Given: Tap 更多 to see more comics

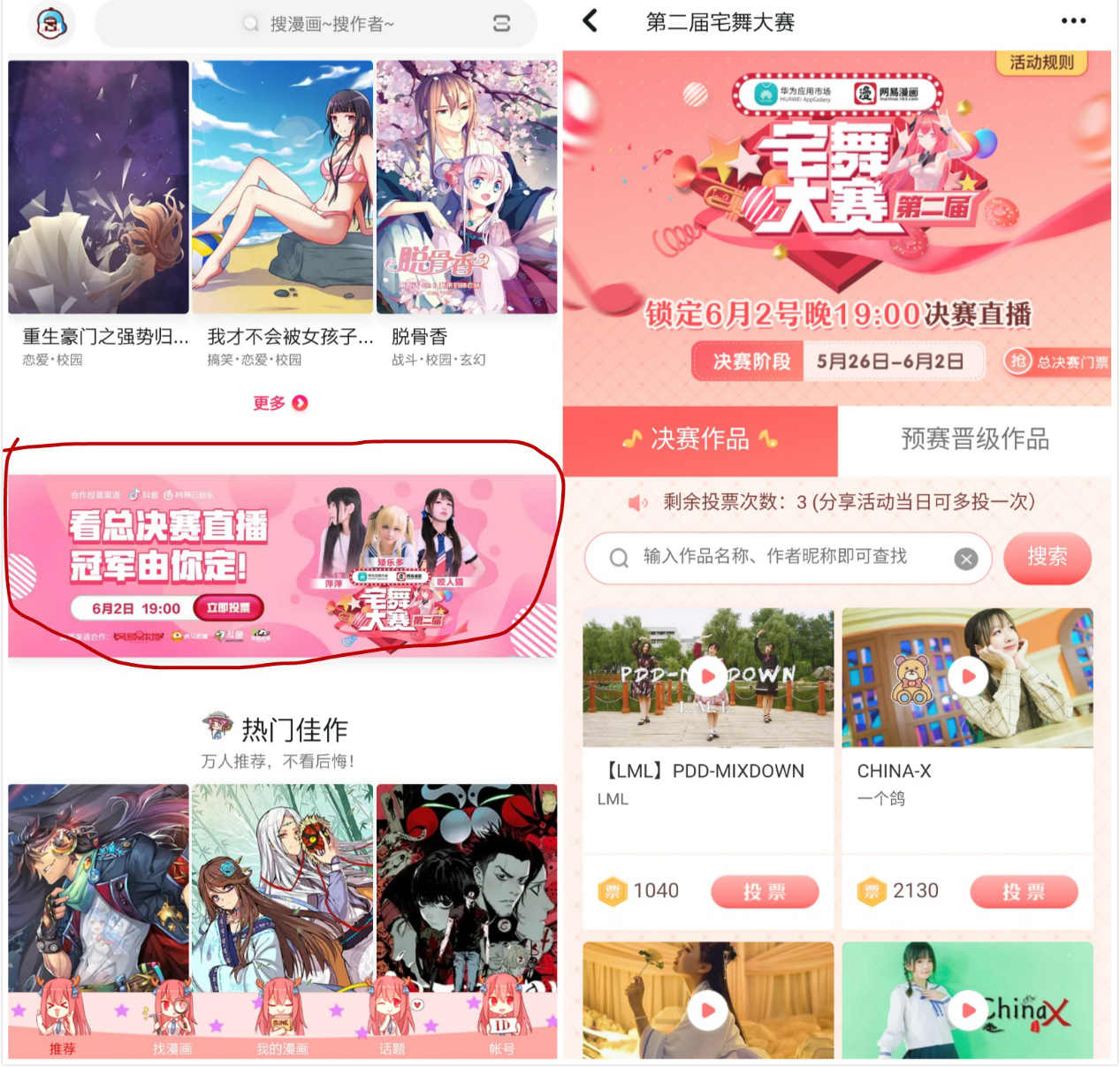Looking at the screenshot, I should [x=279, y=403].
